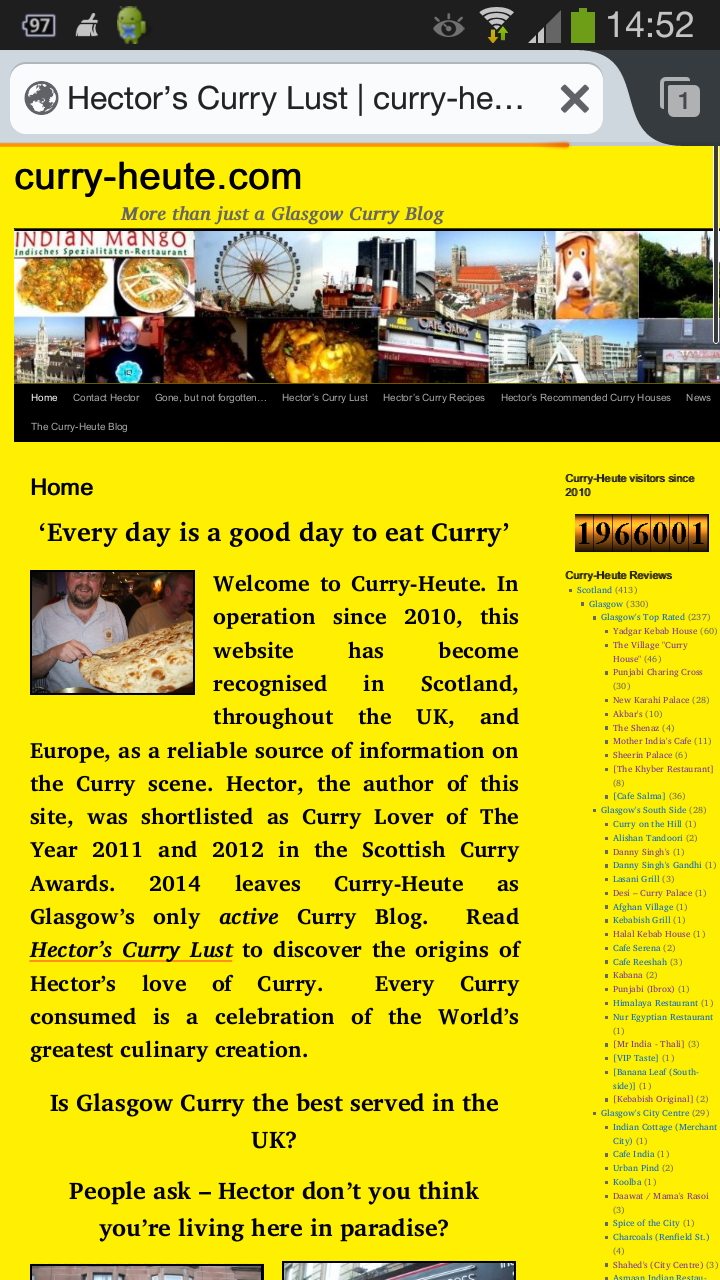Open Yadgar Kebab House reviews
720x1280 pixels.
tap(655, 631)
